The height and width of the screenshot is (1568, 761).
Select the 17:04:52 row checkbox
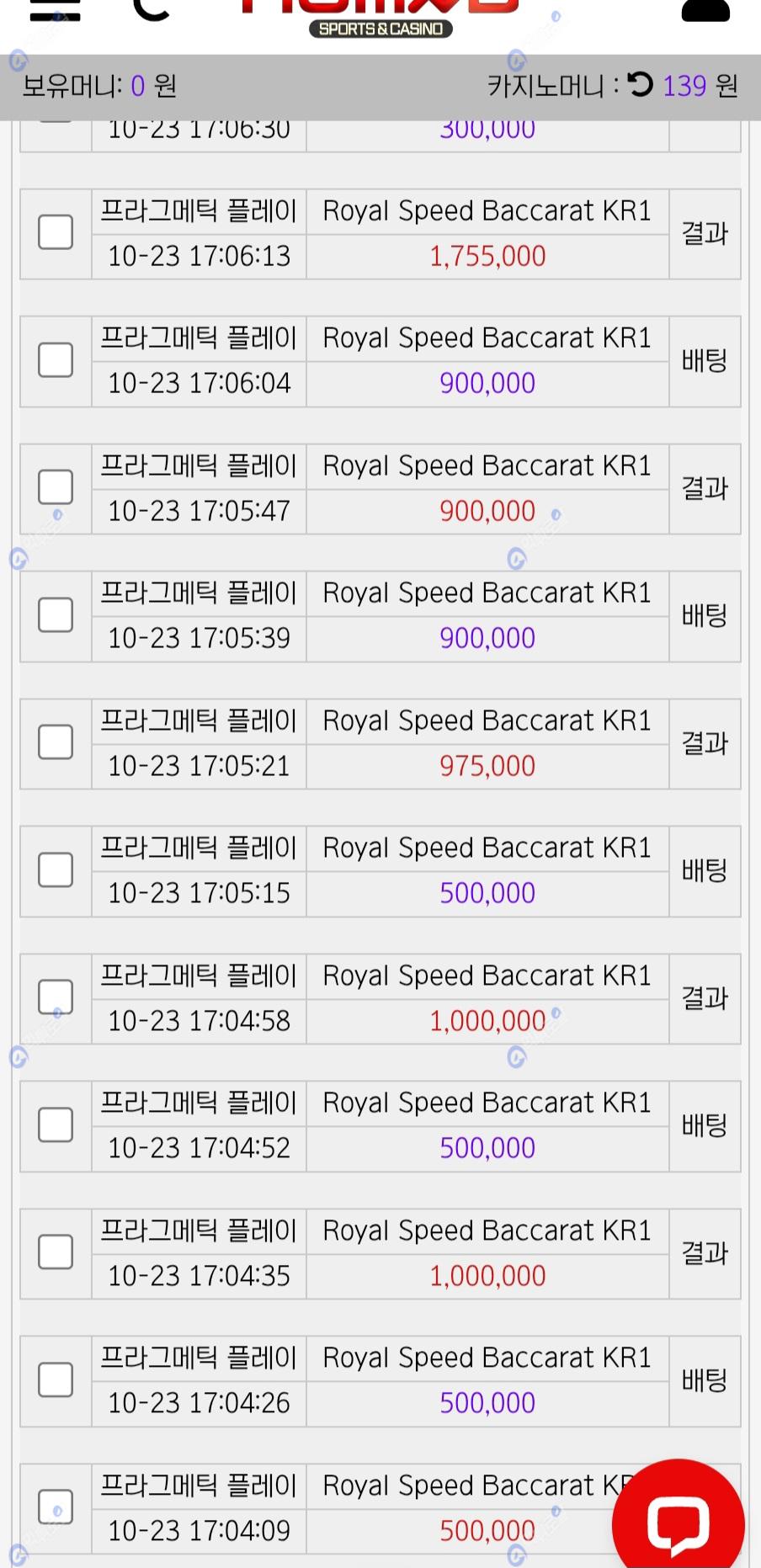click(x=56, y=1125)
